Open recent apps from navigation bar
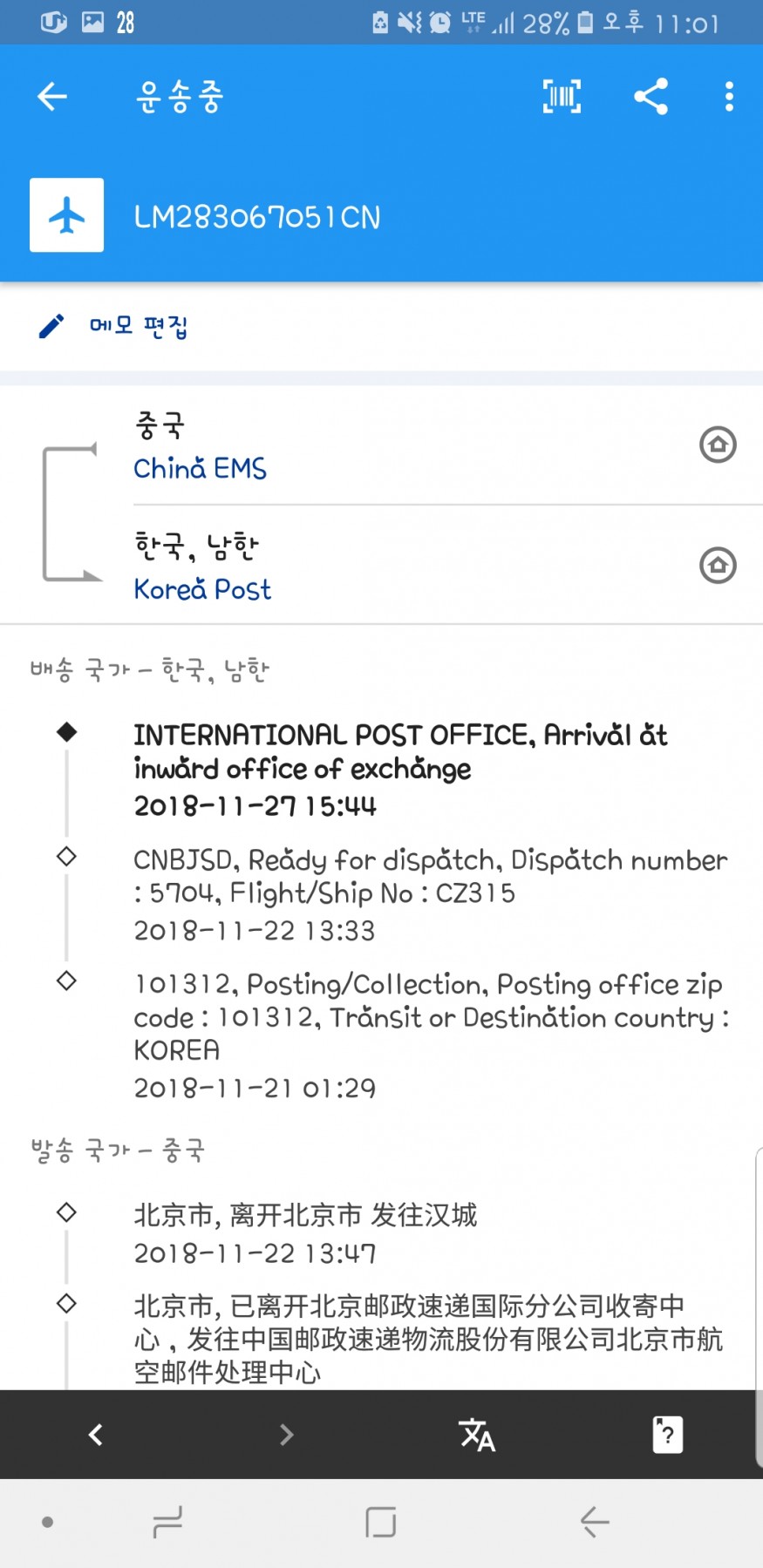 tap(167, 1522)
